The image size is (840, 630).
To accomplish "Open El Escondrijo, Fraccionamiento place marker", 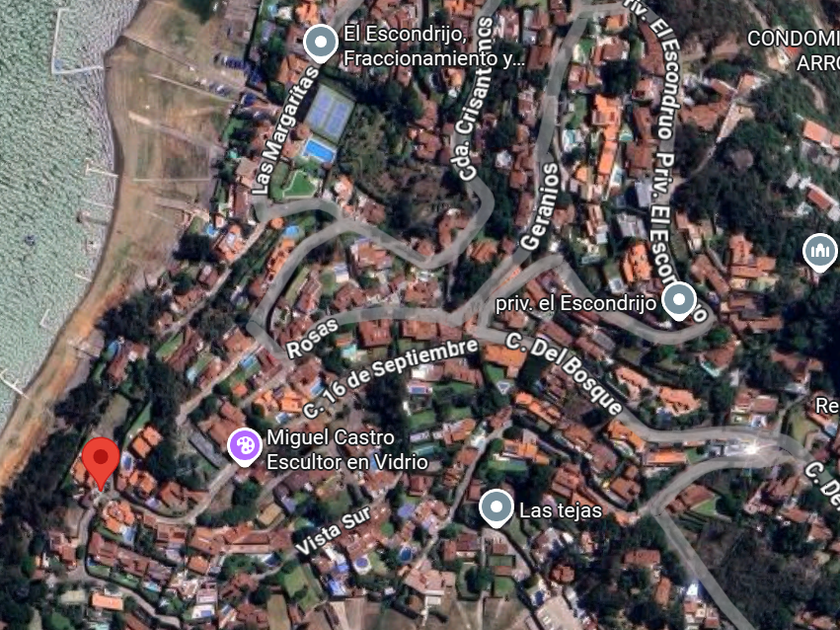I will 321,44.
